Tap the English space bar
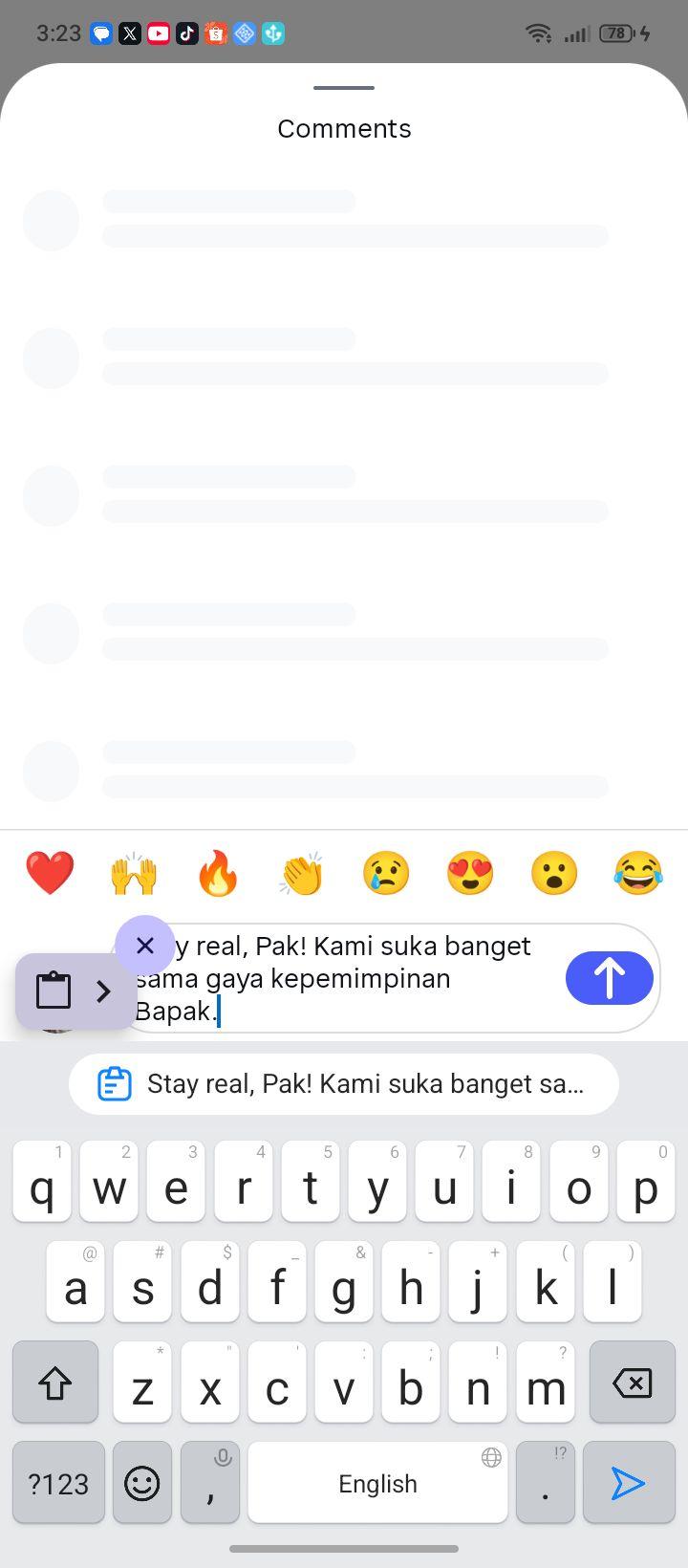Image resolution: width=688 pixels, height=1568 pixels. click(x=377, y=1483)
